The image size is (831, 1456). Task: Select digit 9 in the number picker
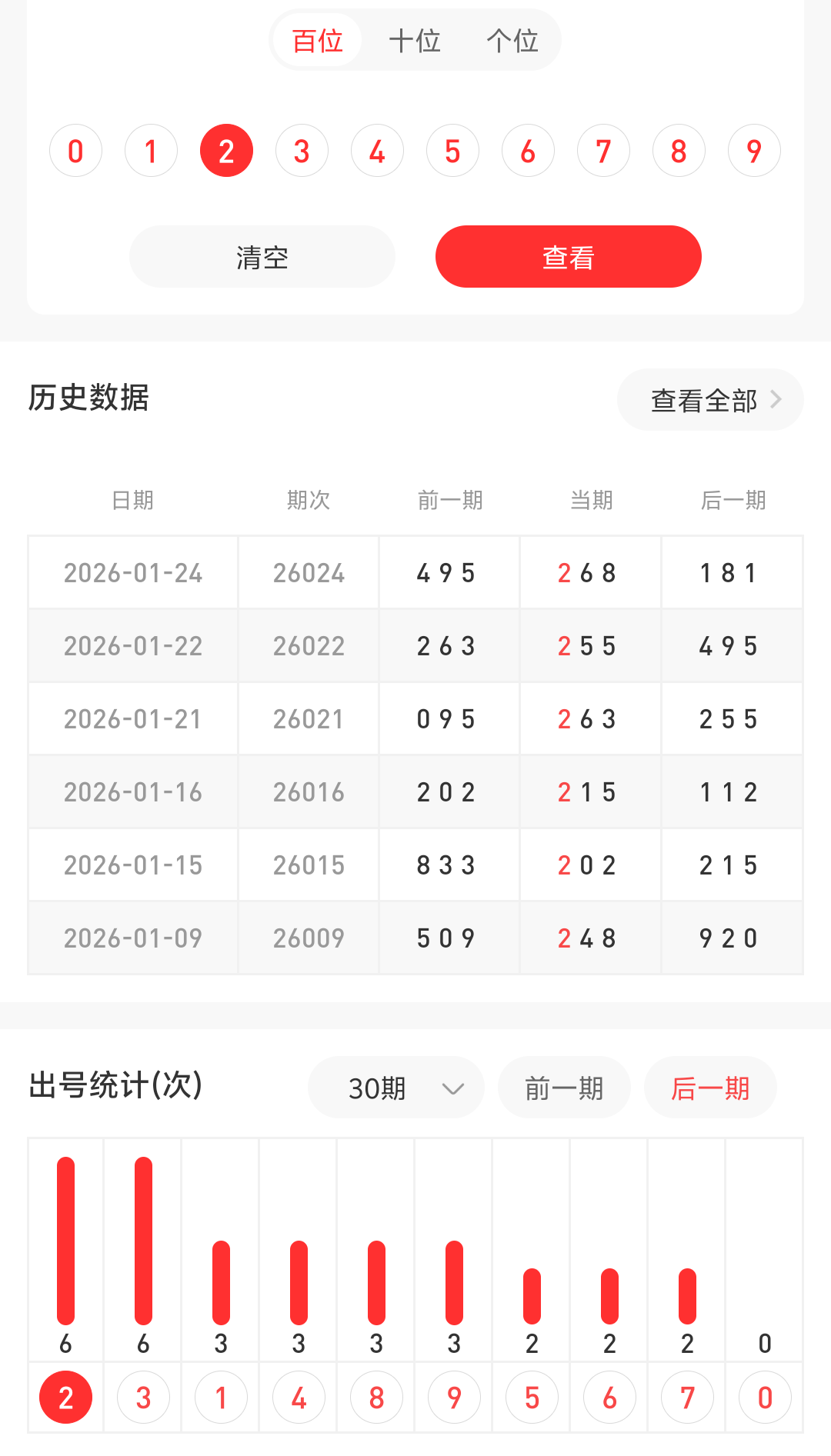754,150
